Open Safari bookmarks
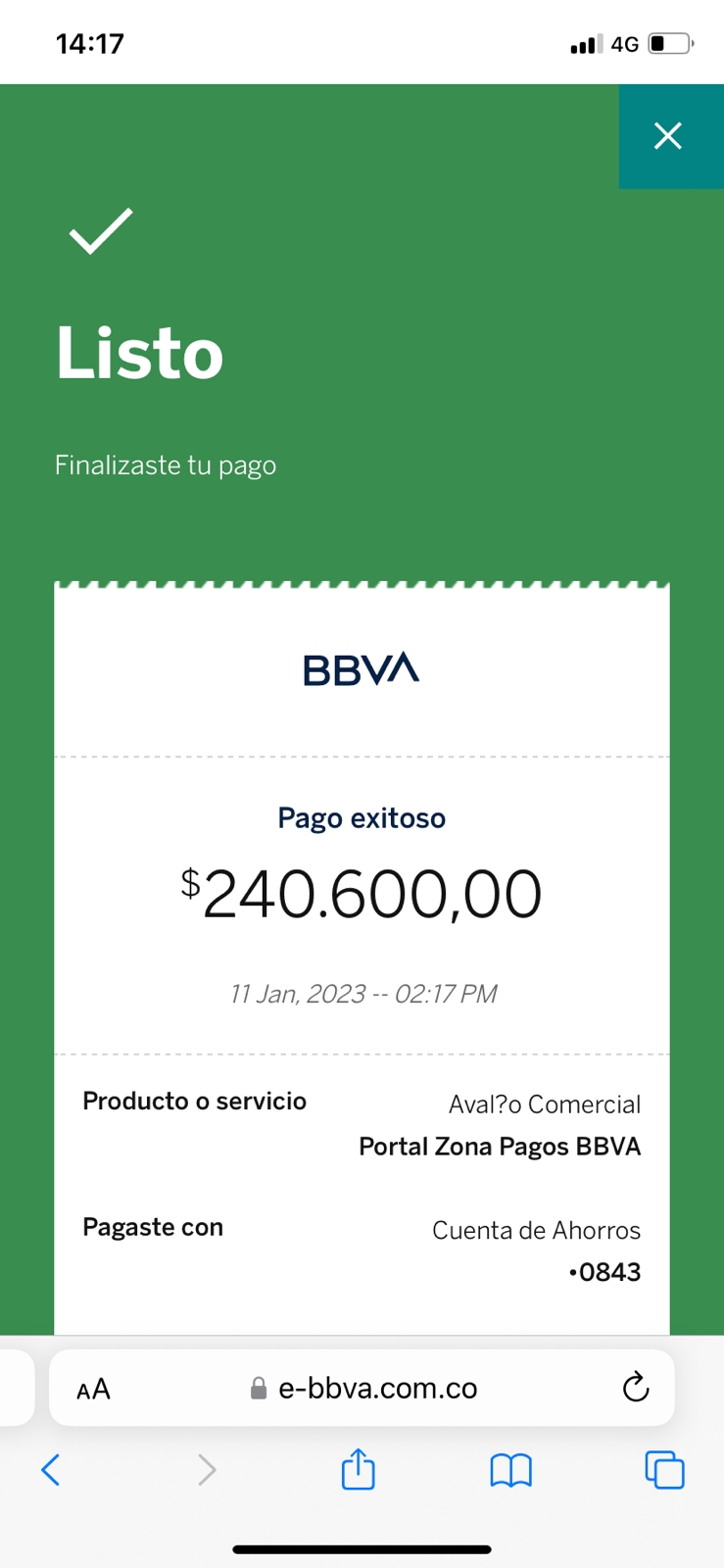This screenshot has width=724, height=1568. (510, 1469)
